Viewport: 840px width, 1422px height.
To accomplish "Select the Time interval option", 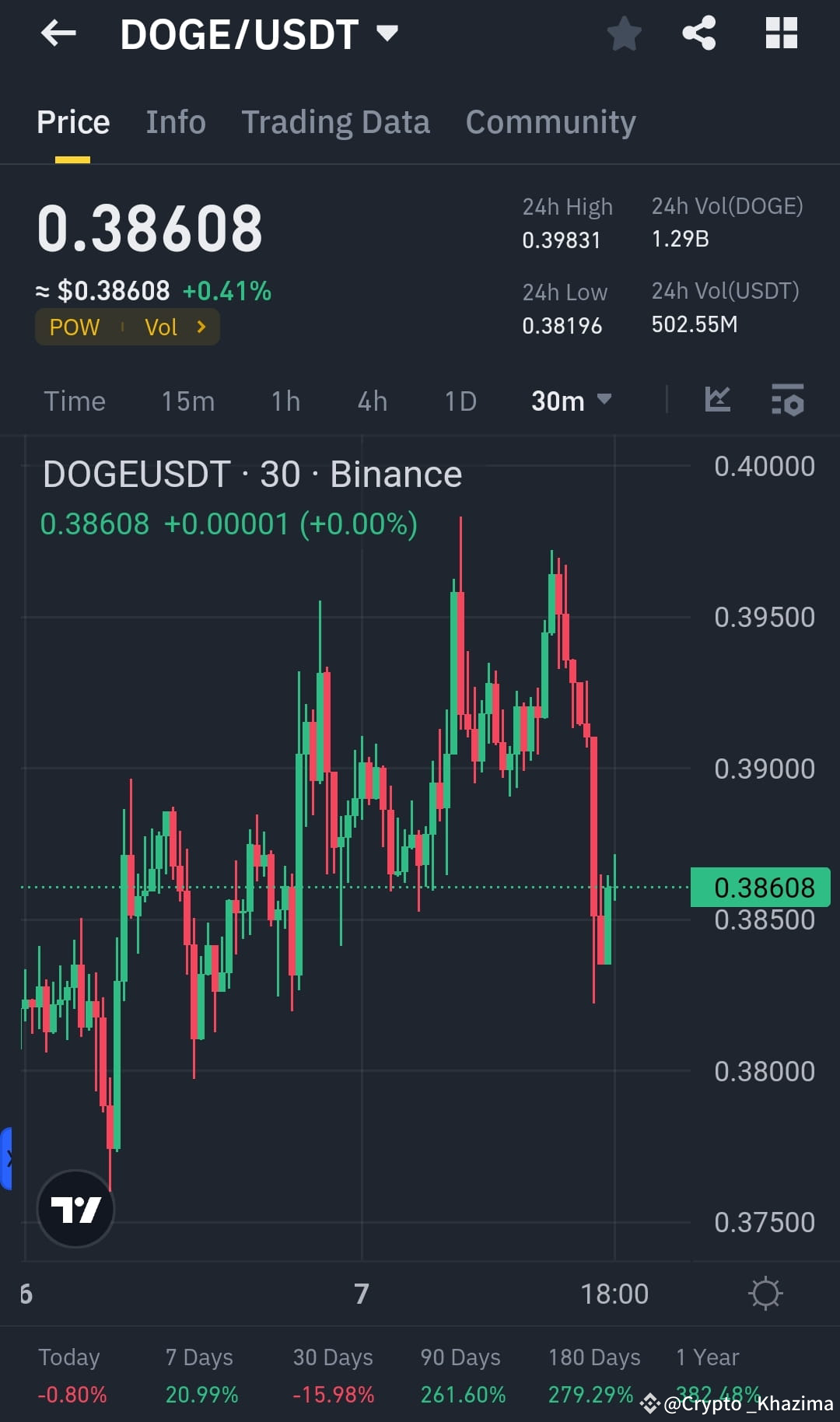I will tap(75, 401).
